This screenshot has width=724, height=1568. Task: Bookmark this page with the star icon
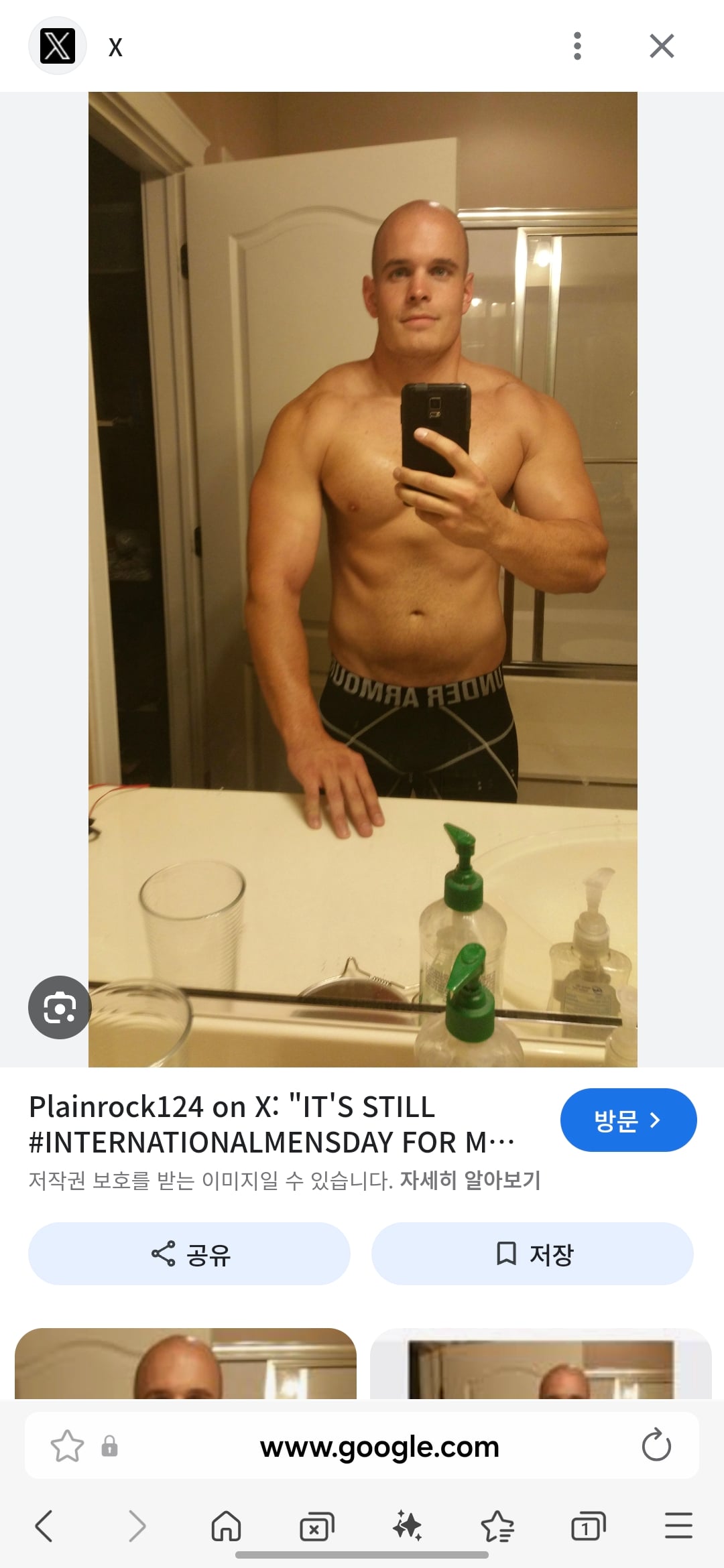click(x=68, y=1446)
